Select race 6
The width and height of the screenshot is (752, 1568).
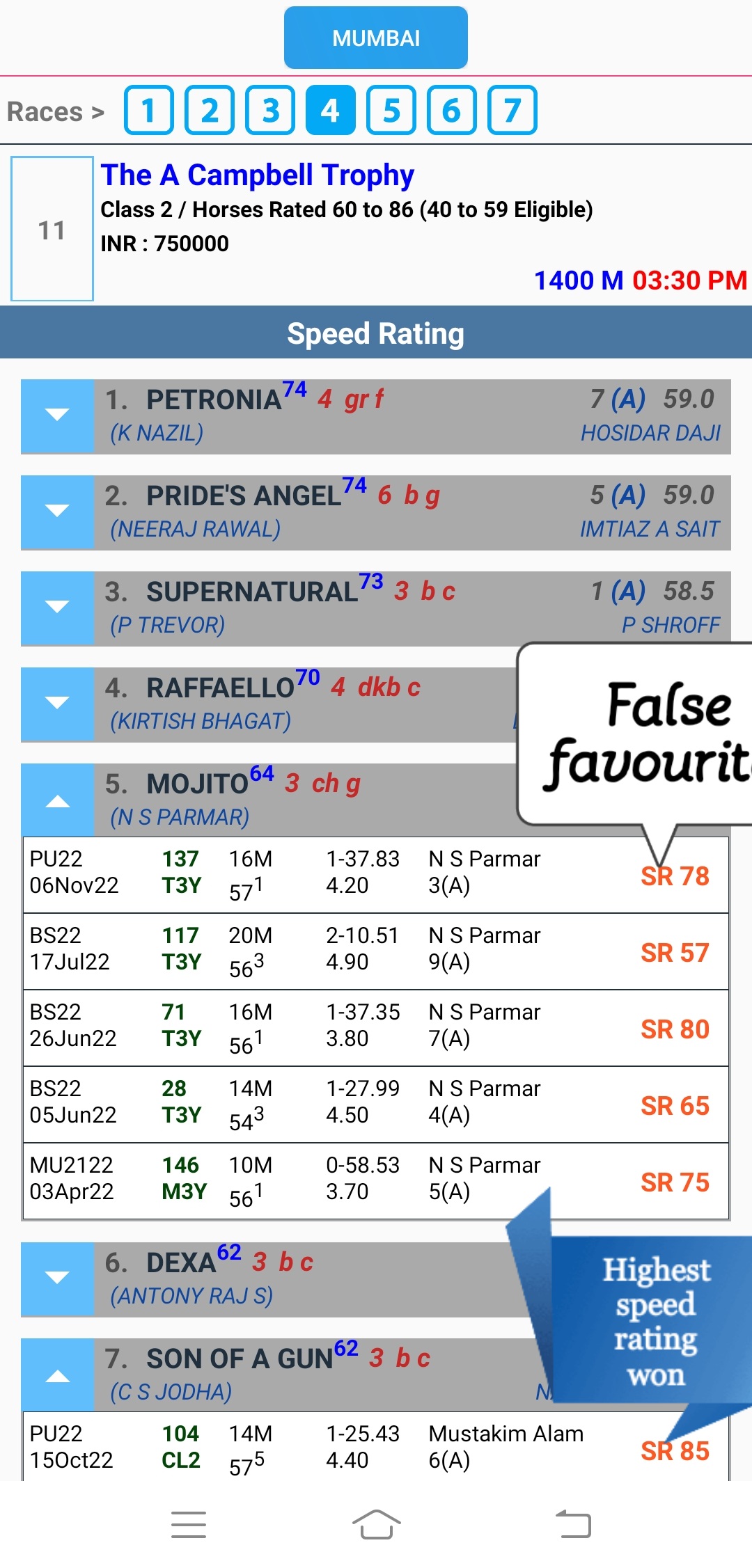pyautogui.click(x=452, y=110)
